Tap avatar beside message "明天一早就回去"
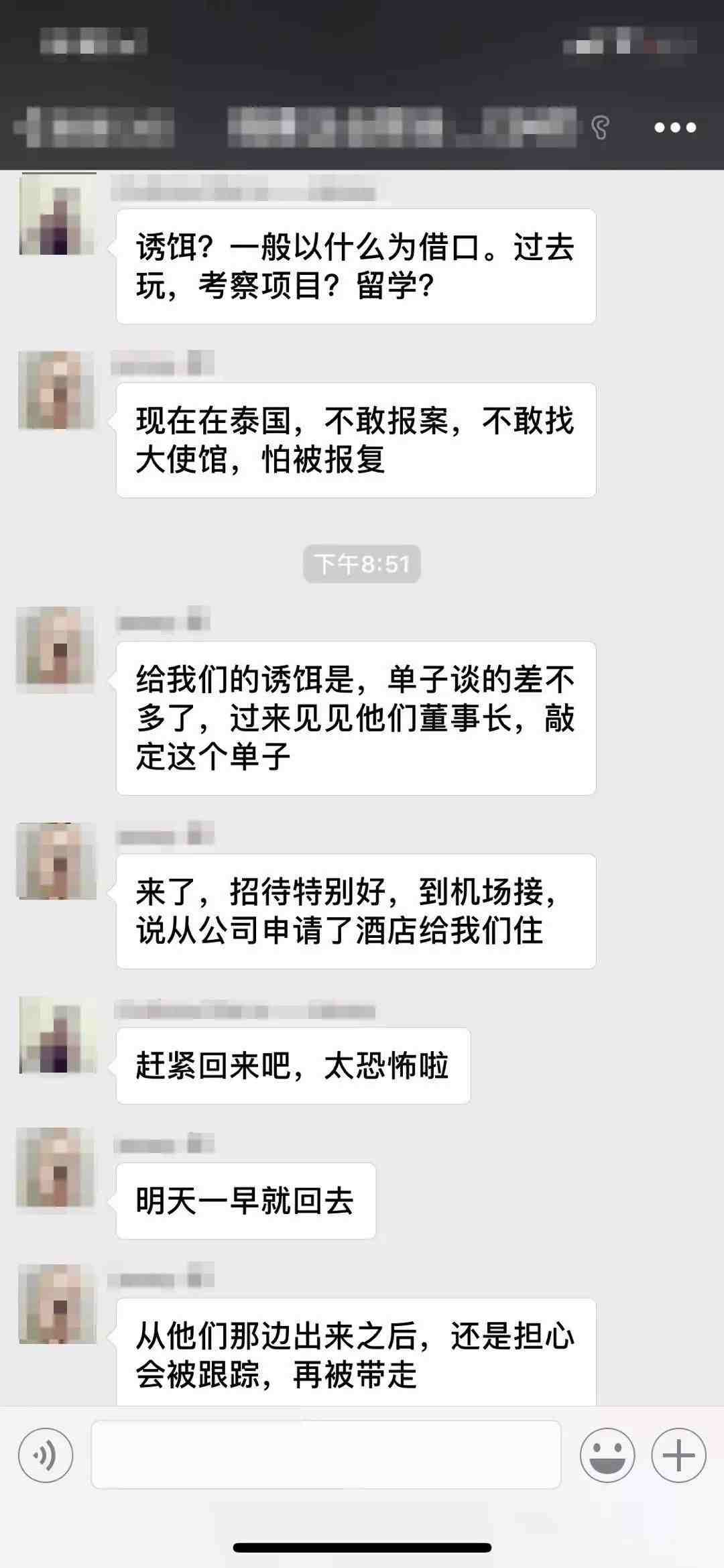 click(56, 1167)
